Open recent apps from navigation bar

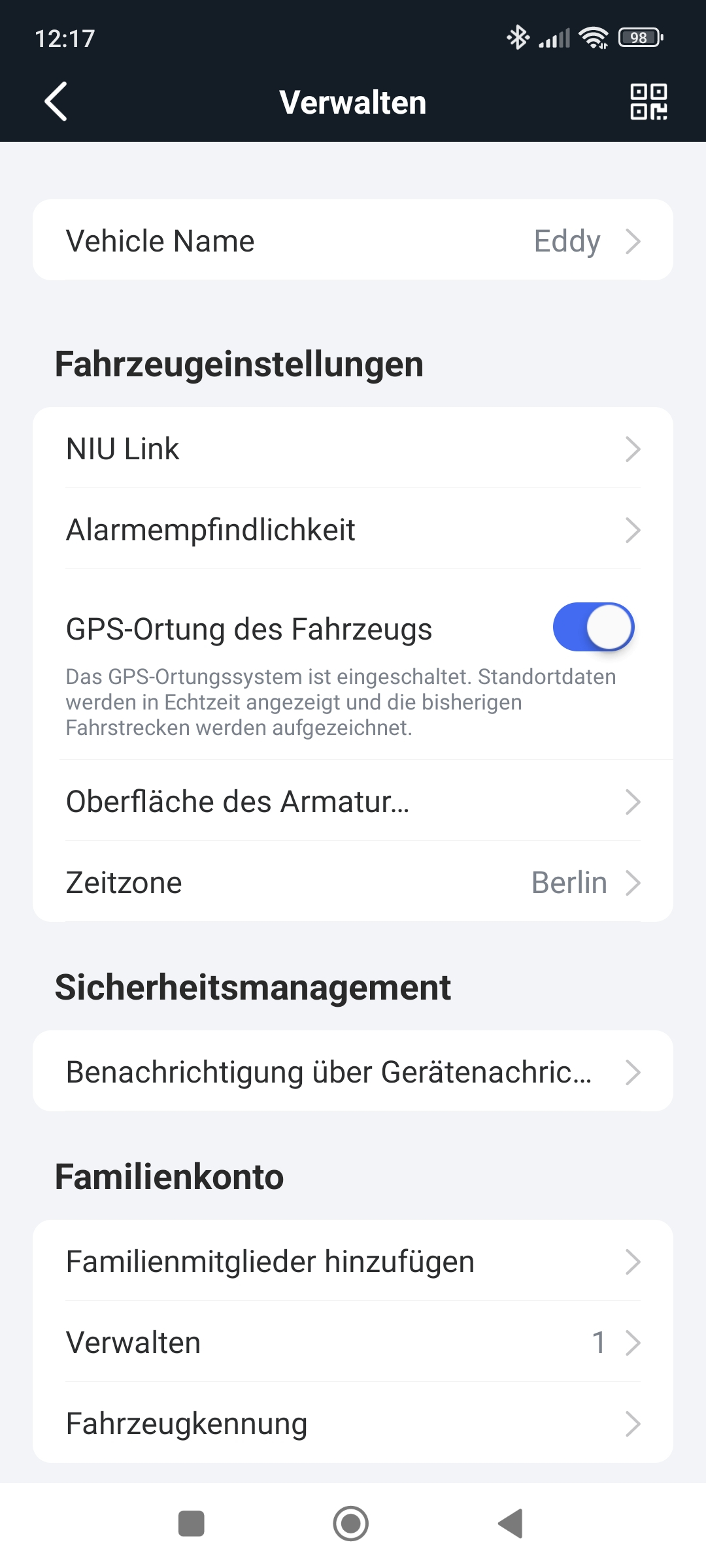click(192, 1524)
